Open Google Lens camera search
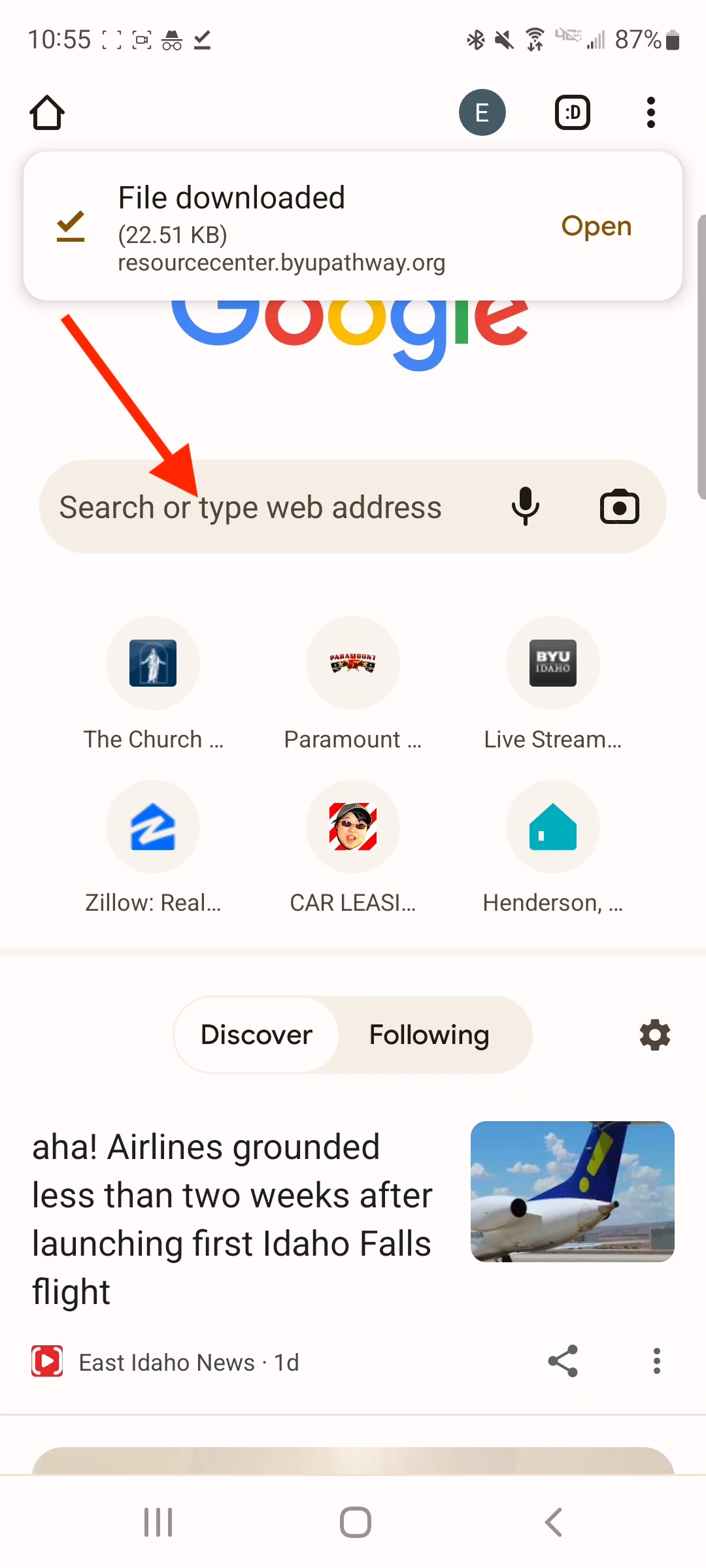 coord(619,506)
